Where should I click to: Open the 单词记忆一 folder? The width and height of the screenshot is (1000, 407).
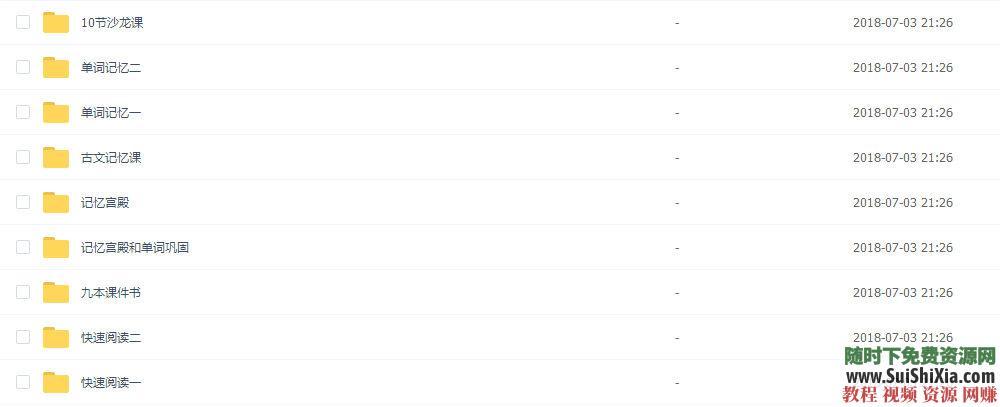click(111, 113)
